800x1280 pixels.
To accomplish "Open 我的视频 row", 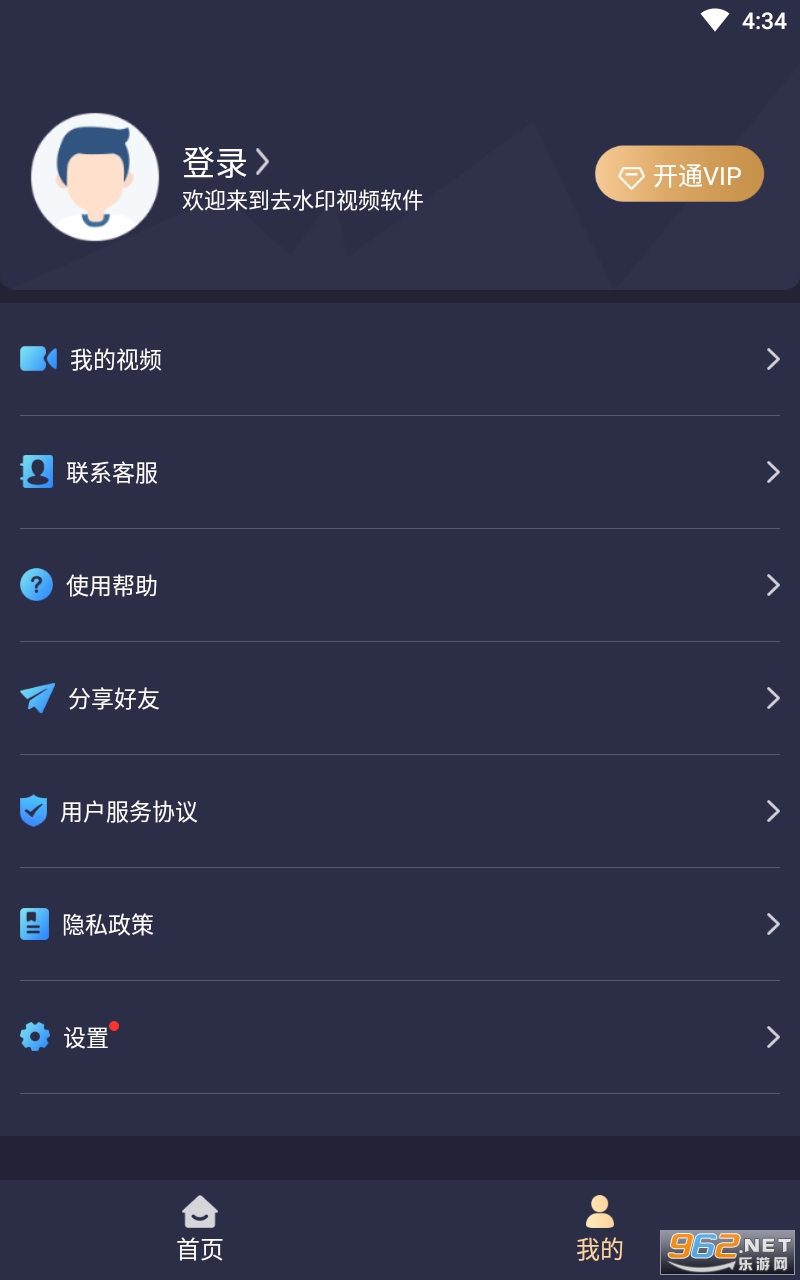I will click(400, 360).
